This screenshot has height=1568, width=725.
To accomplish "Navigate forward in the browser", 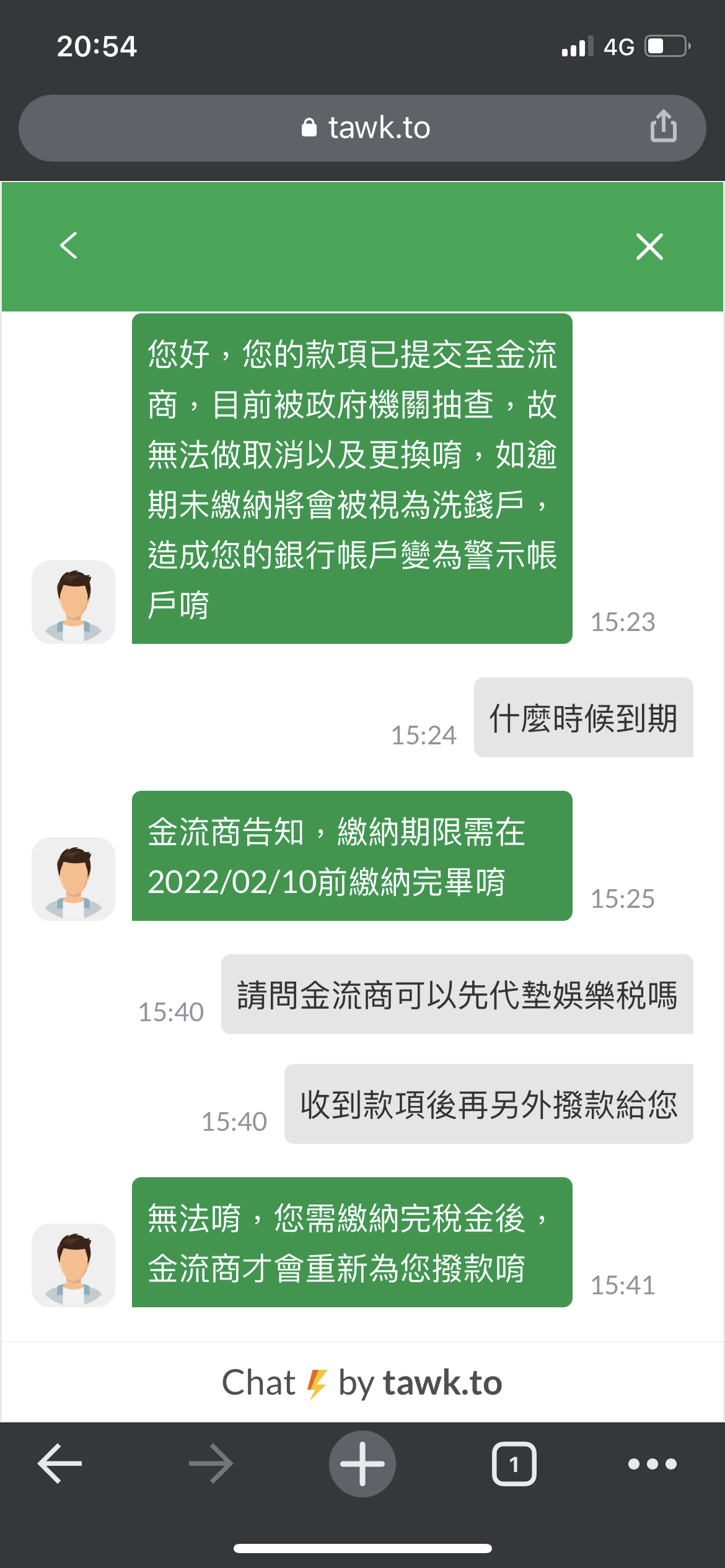I will (x=211, y=1464).
